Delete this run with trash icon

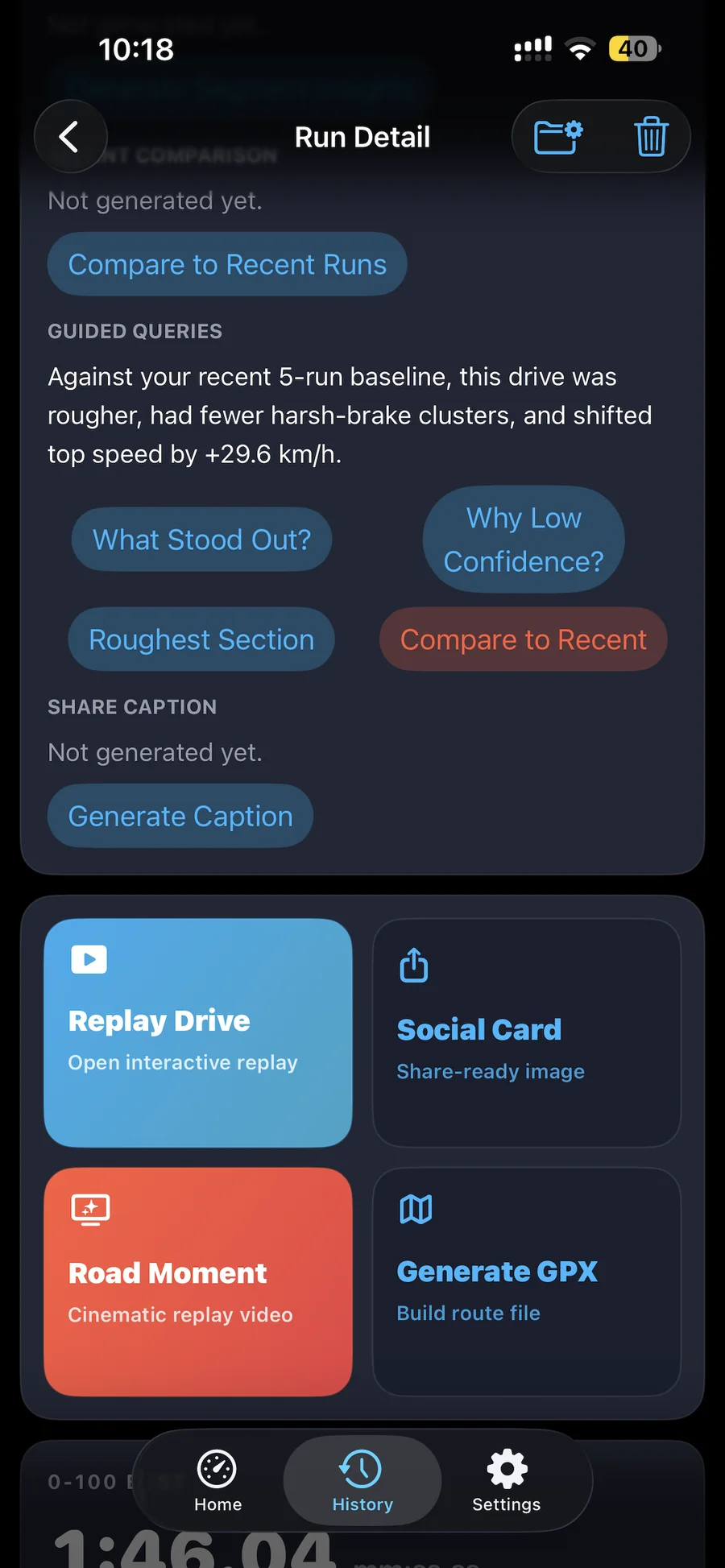click(x=651, y=137)
